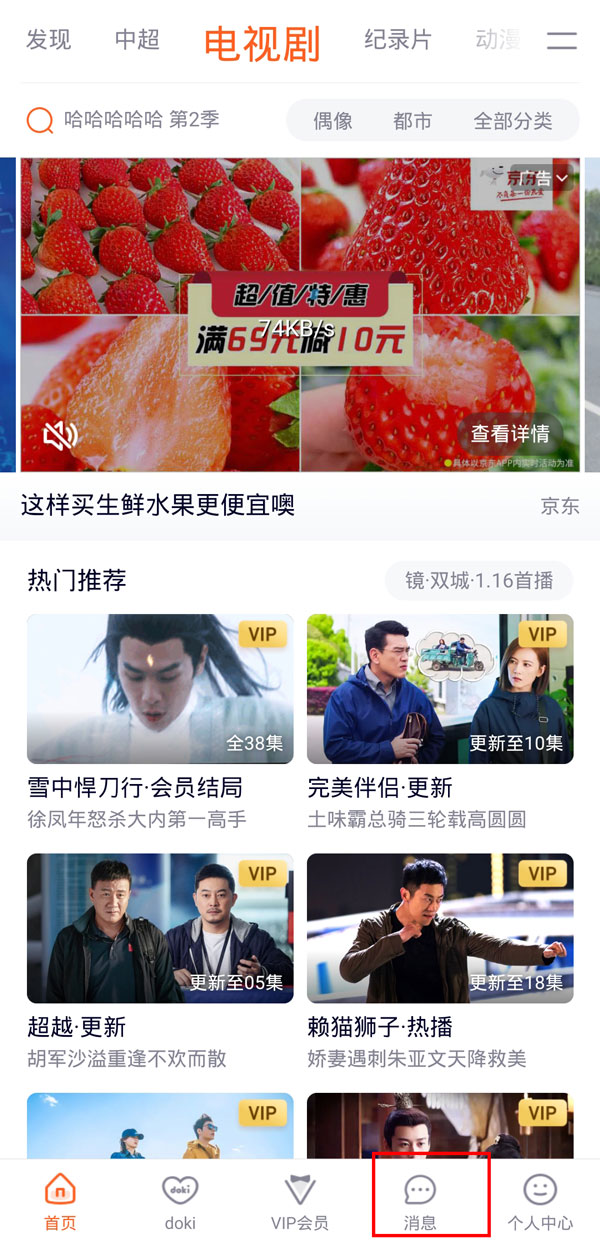The image size is (600, 1242).
Task: Go to the doki tab
Action: click(180, 1201)
